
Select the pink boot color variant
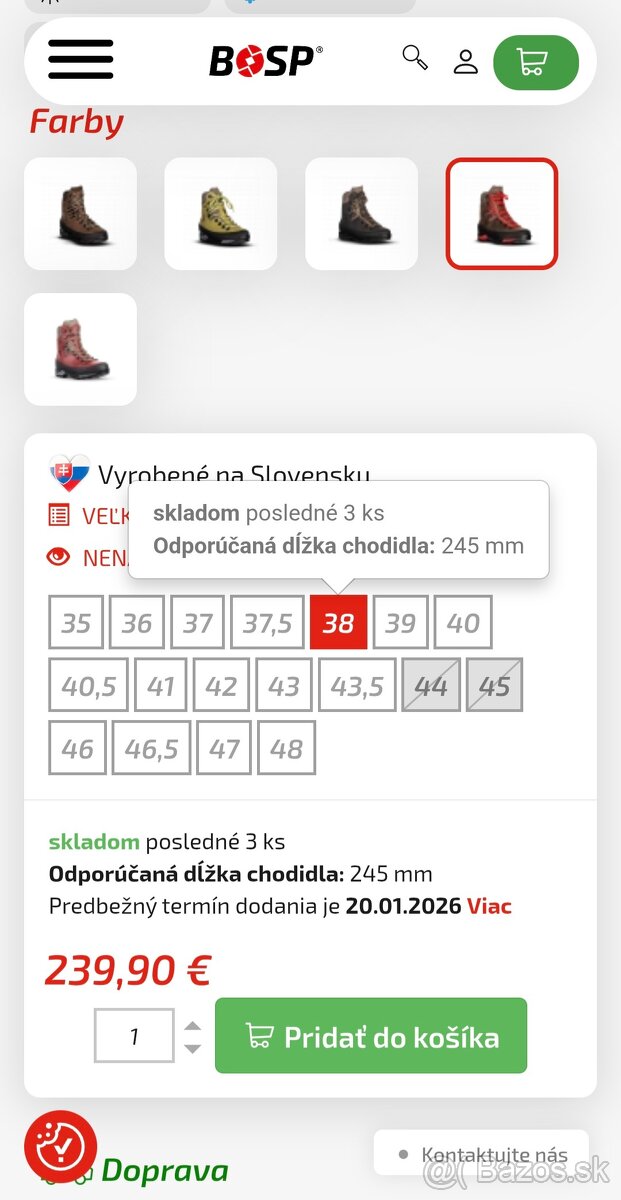click(80, 349)
